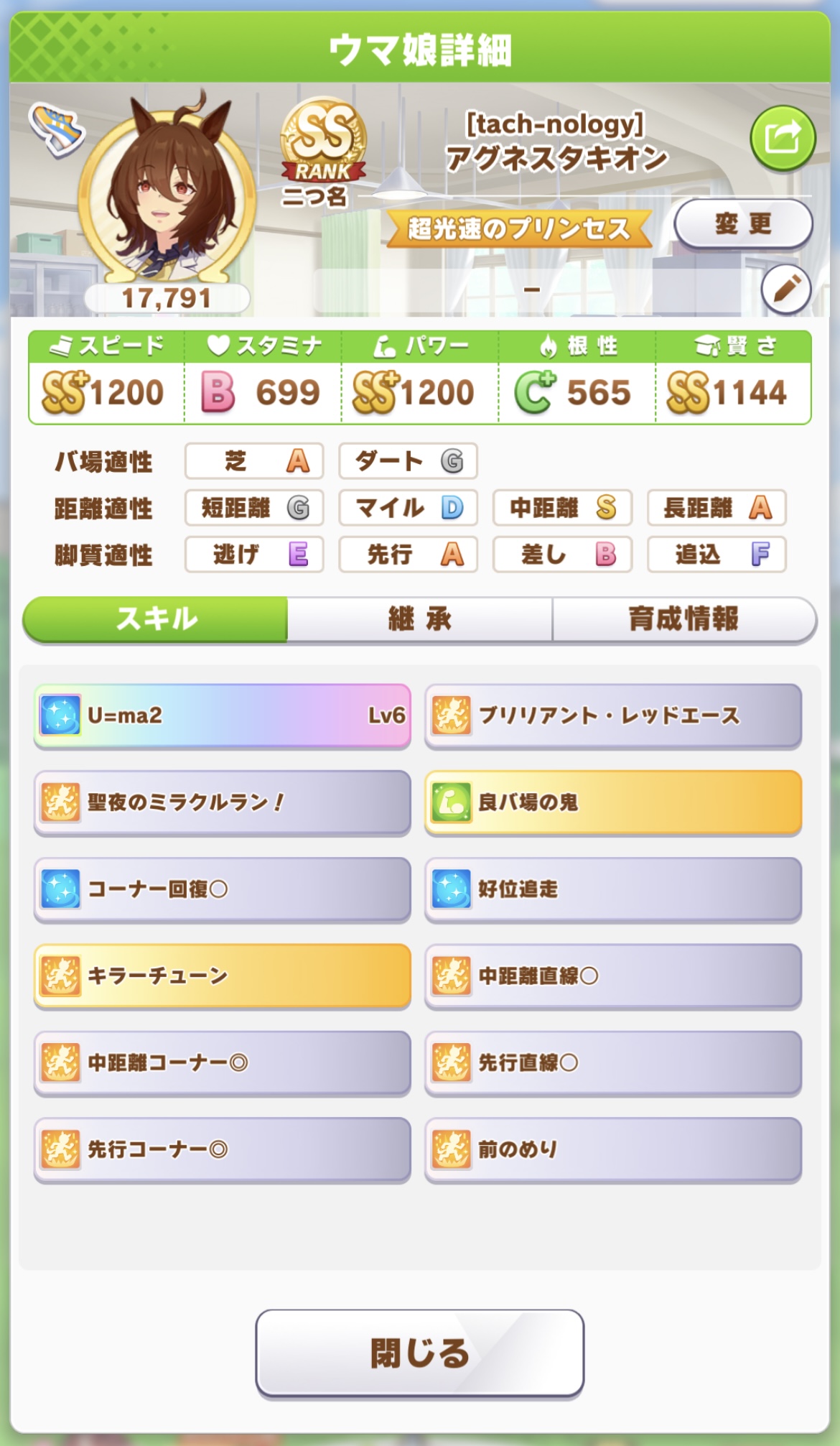840x1446 pixels.
Task: View the ブリリアント・レッドエース skill
Action: 613,715
